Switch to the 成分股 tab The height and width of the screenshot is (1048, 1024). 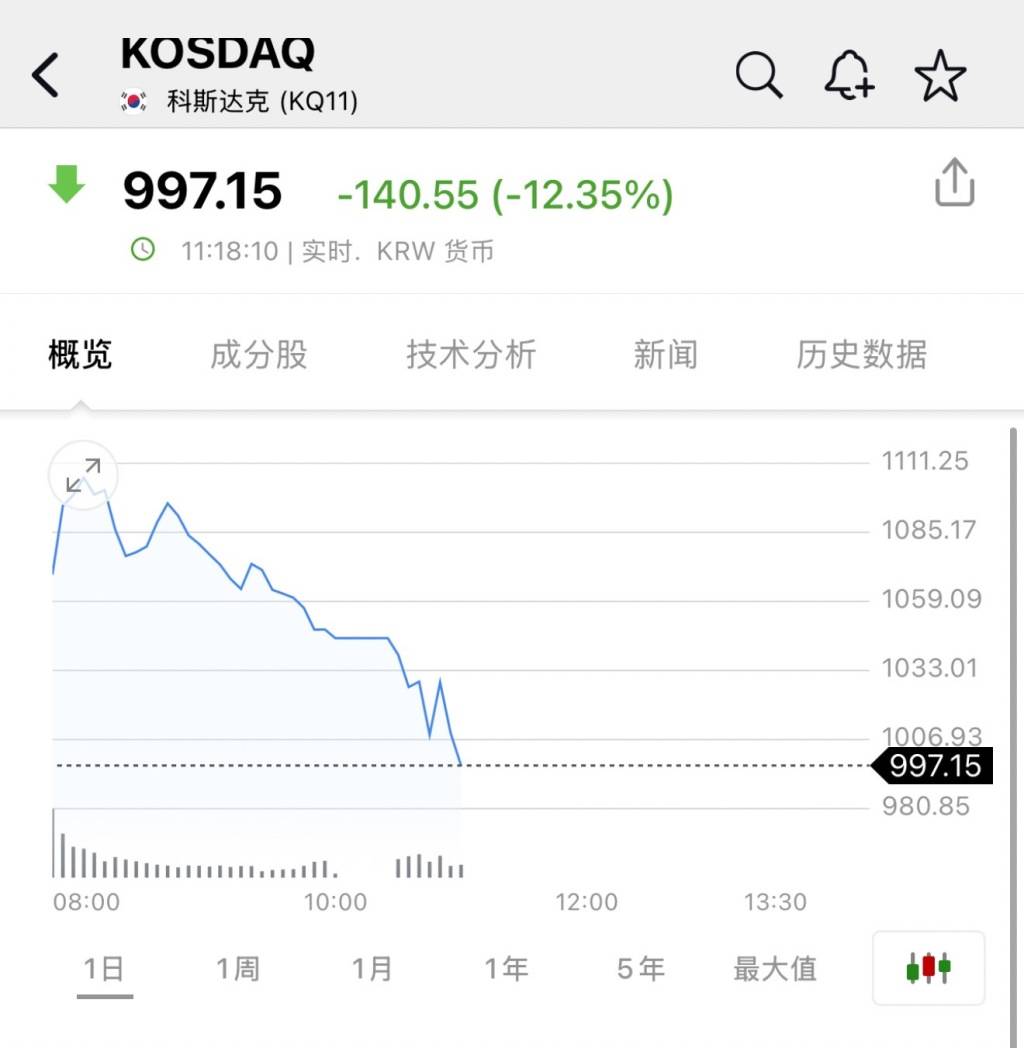click(258, 355)
